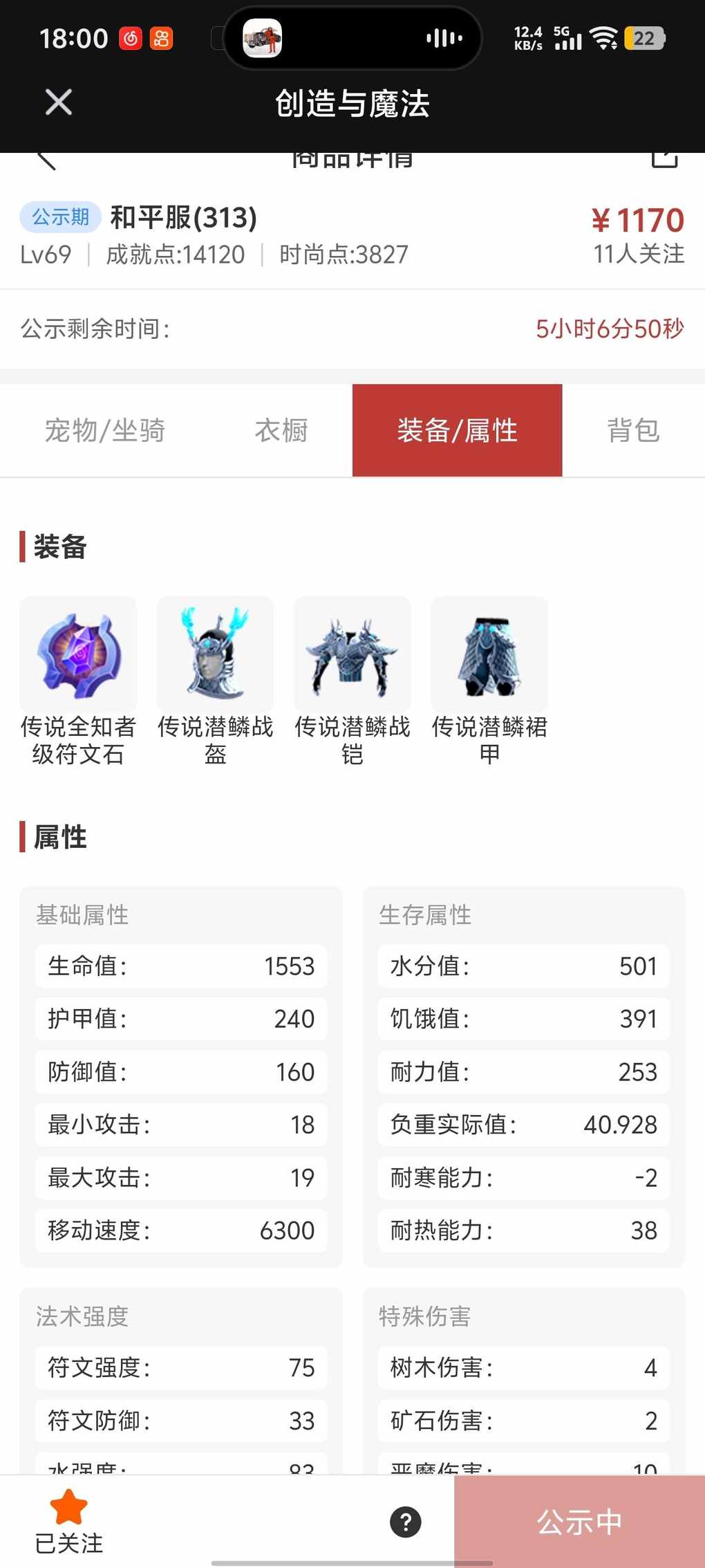Go back from the item detail page

tap(46, 160)
